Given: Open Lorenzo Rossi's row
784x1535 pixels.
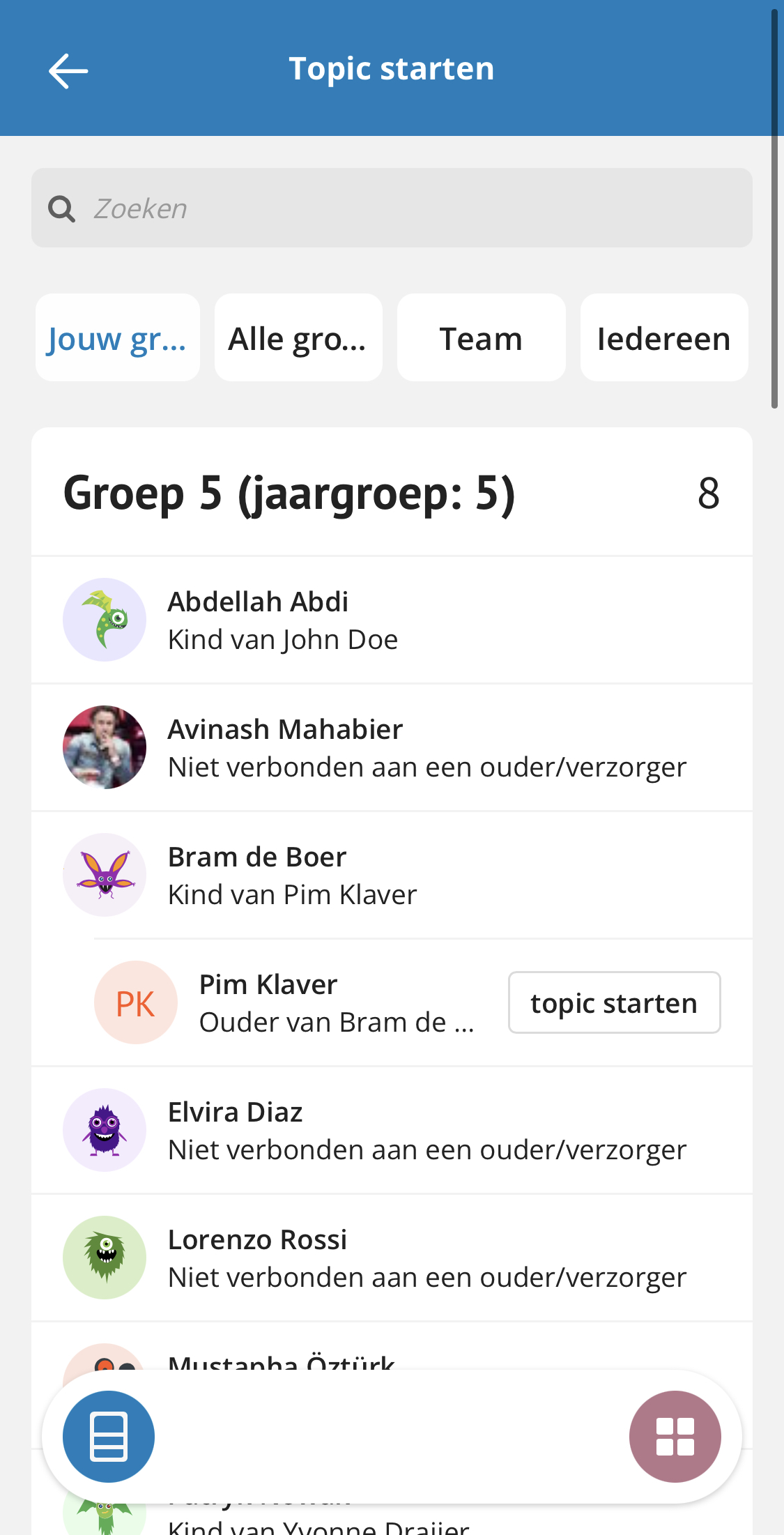Looking at the screenshot, I should click(x=392, y=1258).
